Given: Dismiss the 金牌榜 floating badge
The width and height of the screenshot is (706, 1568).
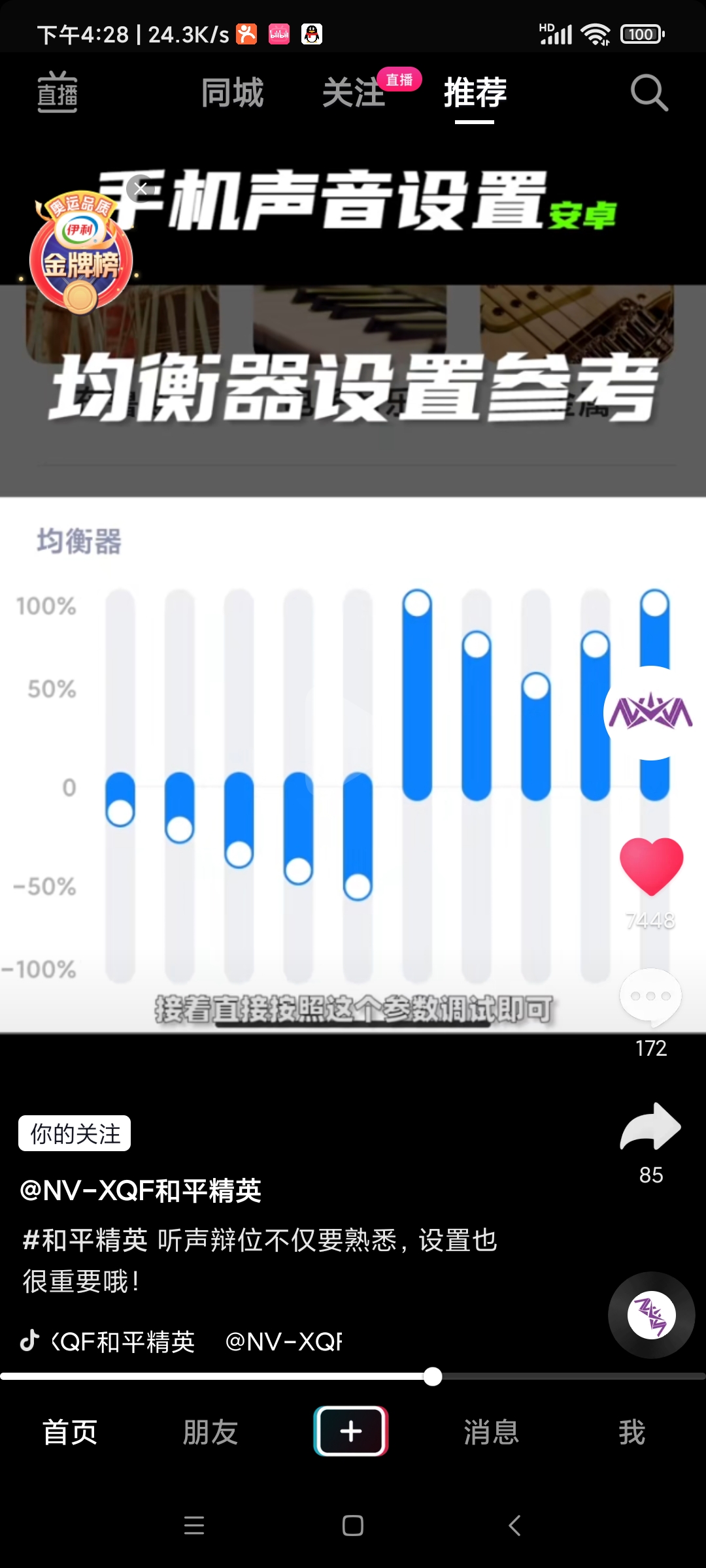Looking at the screenshot, I should pyautogui.click(x=140, y=189).
